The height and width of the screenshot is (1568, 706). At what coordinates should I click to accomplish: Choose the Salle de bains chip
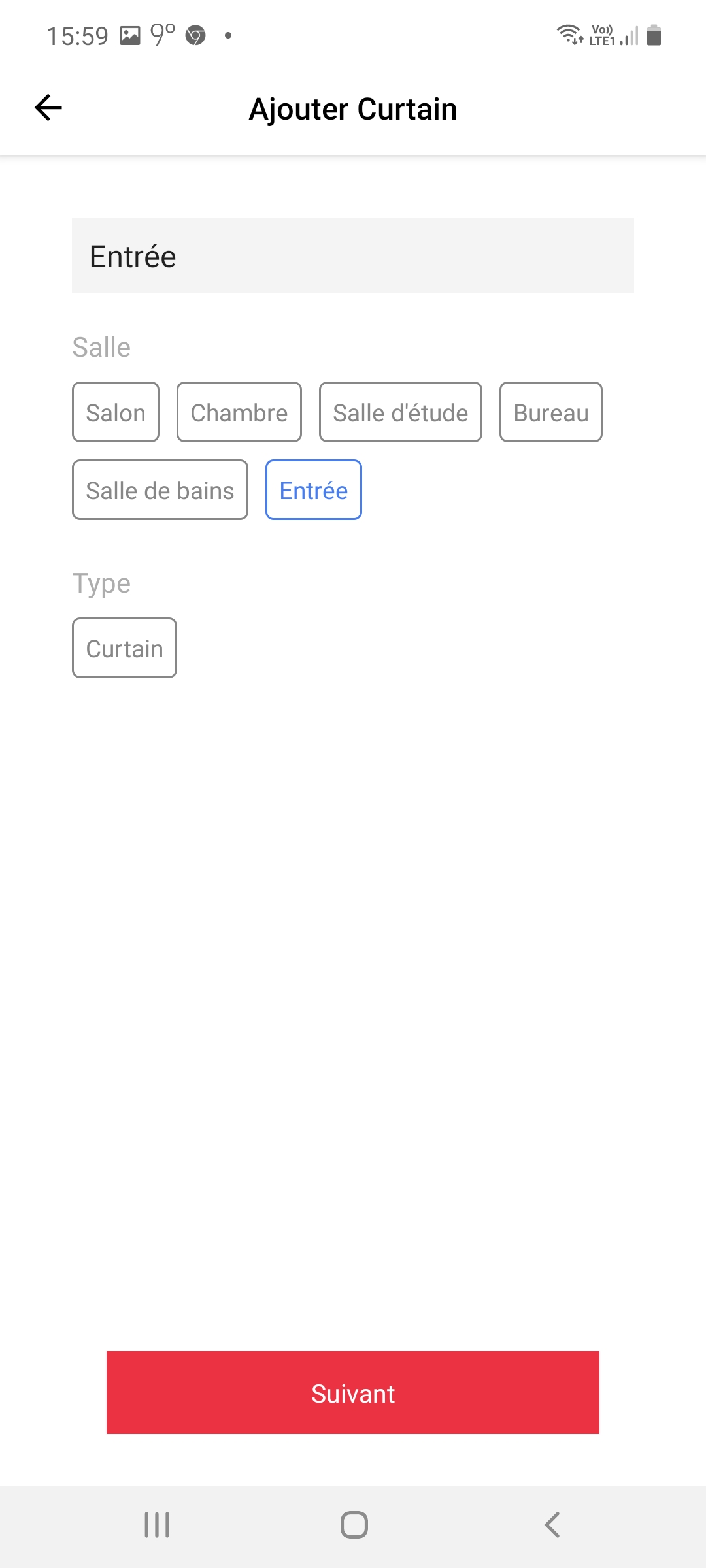click(x=160, y=490)
